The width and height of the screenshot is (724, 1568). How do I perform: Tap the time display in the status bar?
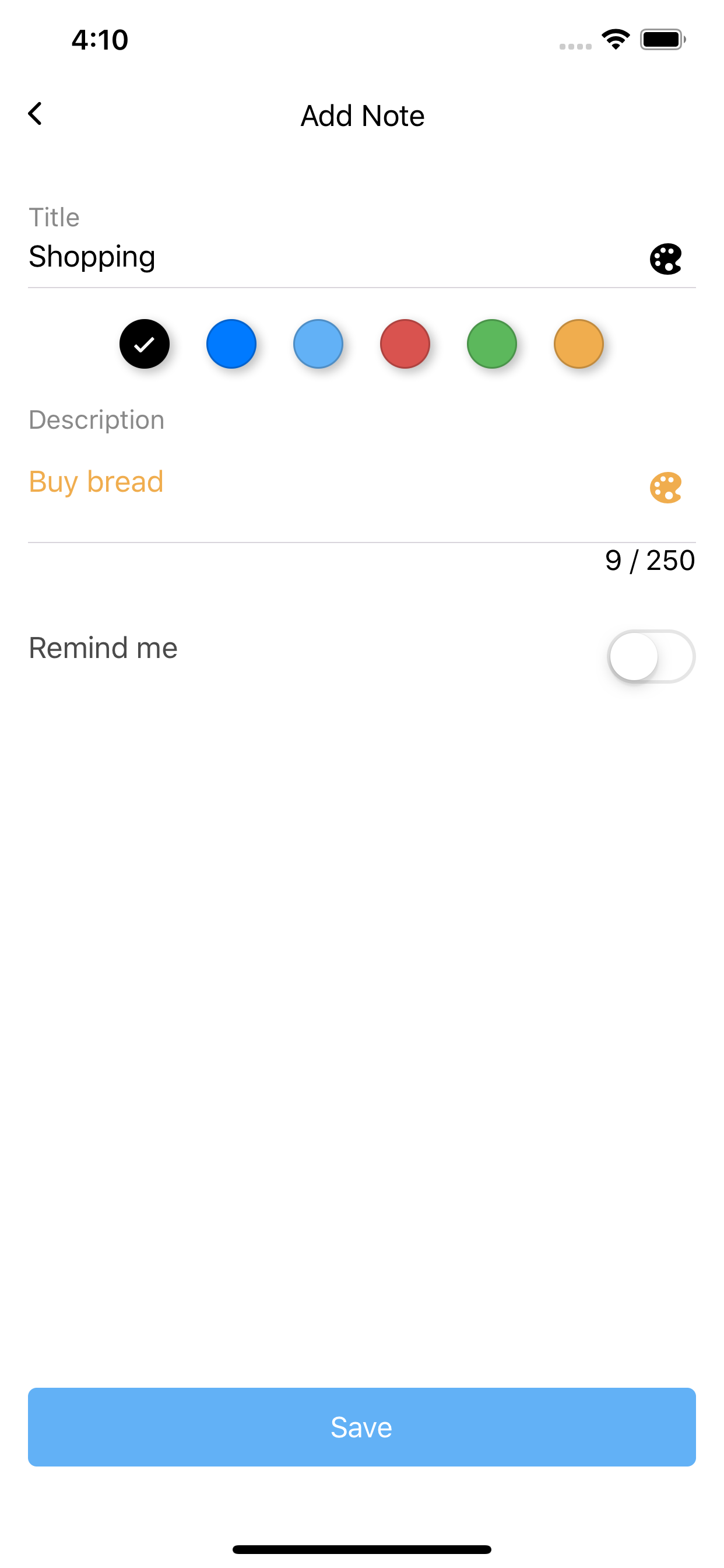point(99,38)
